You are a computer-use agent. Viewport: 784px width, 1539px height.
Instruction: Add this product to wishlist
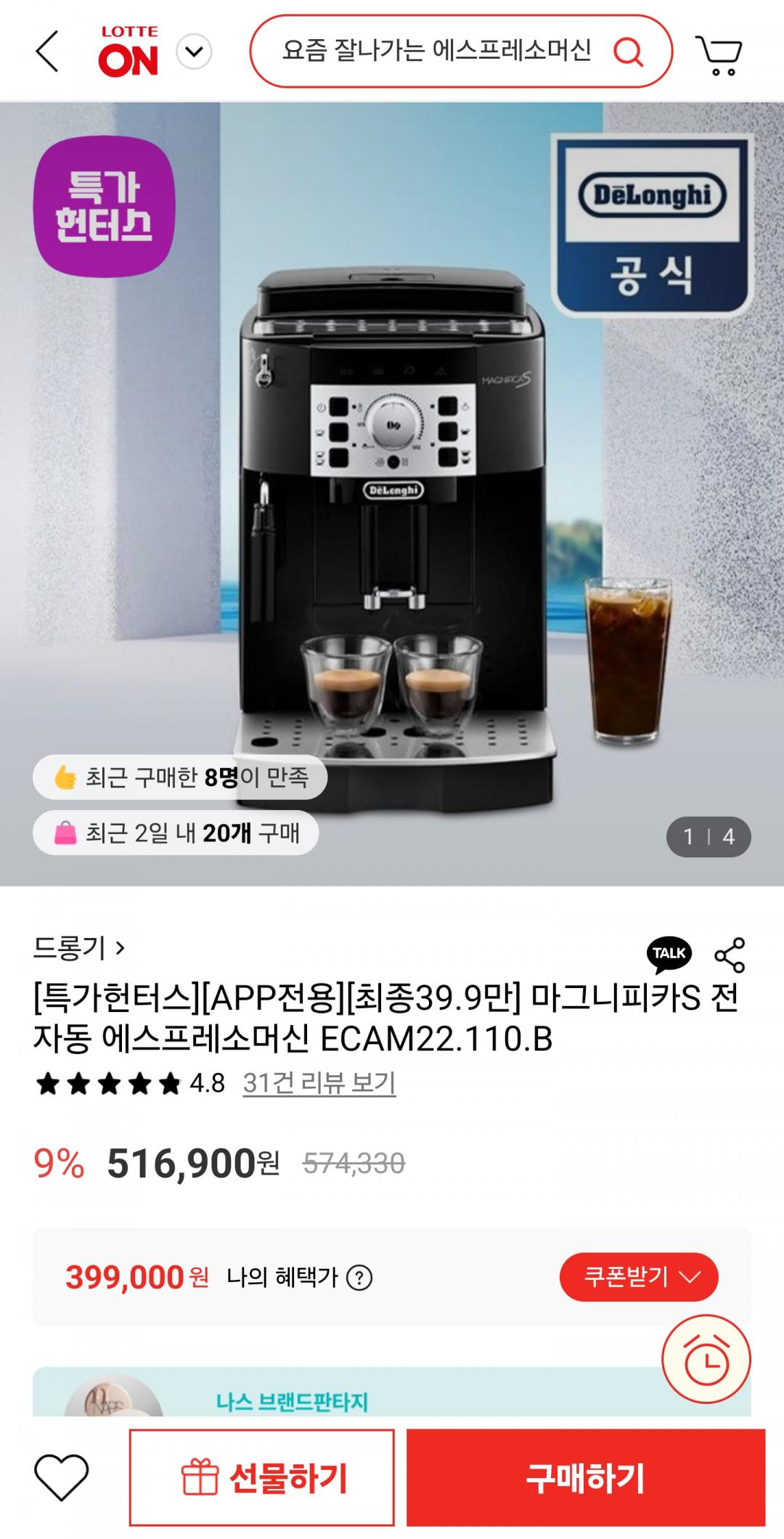(x=62, y=1478)
